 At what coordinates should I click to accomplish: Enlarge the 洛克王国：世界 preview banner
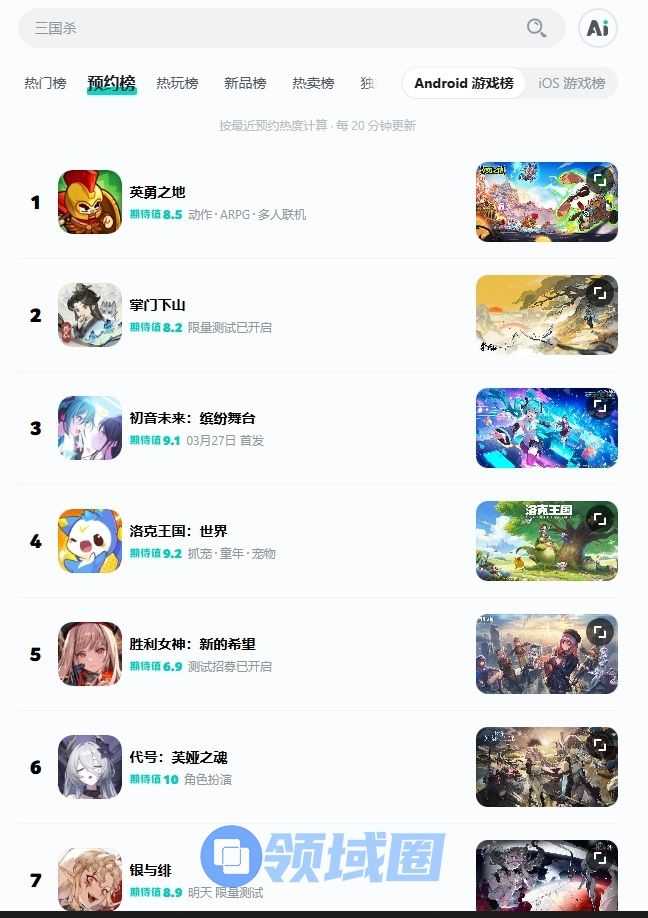599,519
